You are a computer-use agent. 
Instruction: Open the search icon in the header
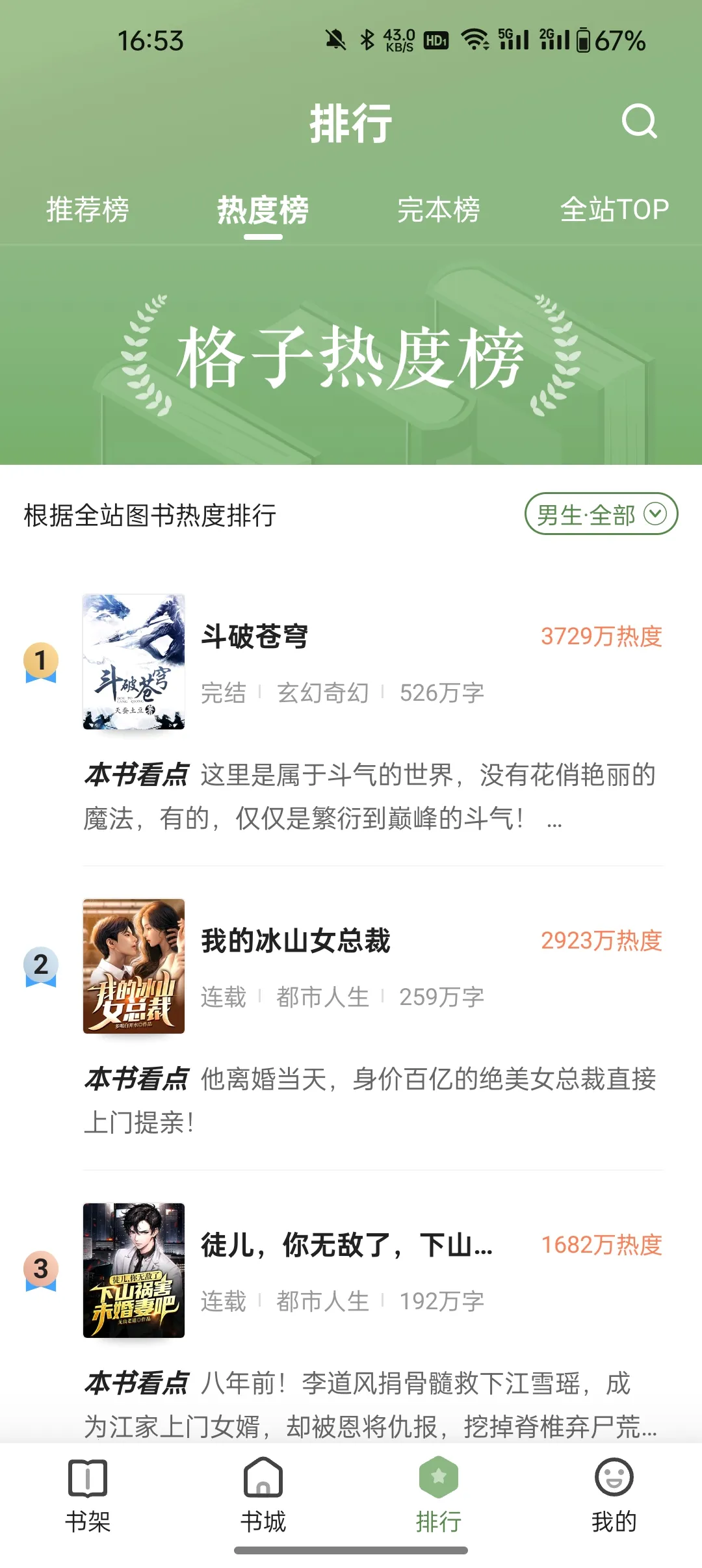(640, 122)
